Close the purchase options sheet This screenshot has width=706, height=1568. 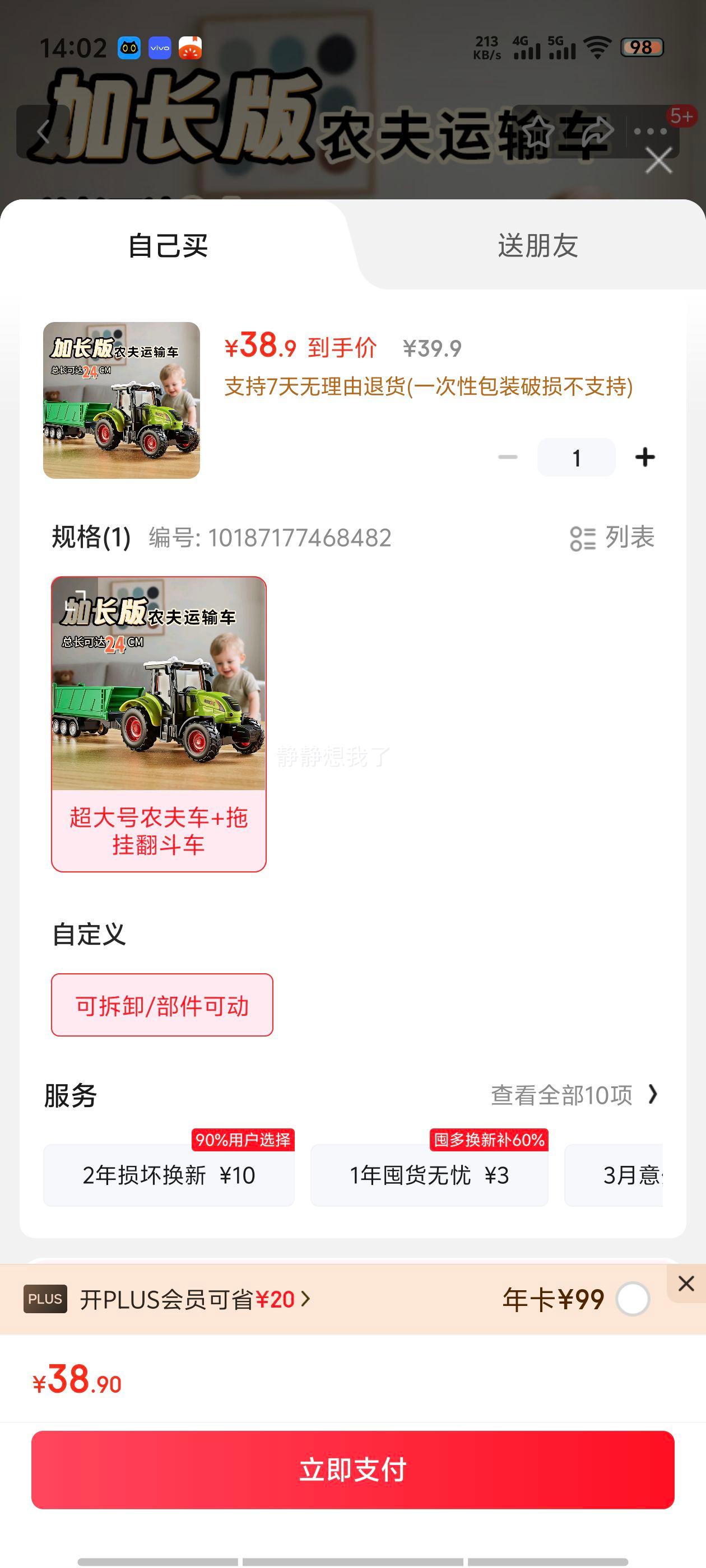658,161
